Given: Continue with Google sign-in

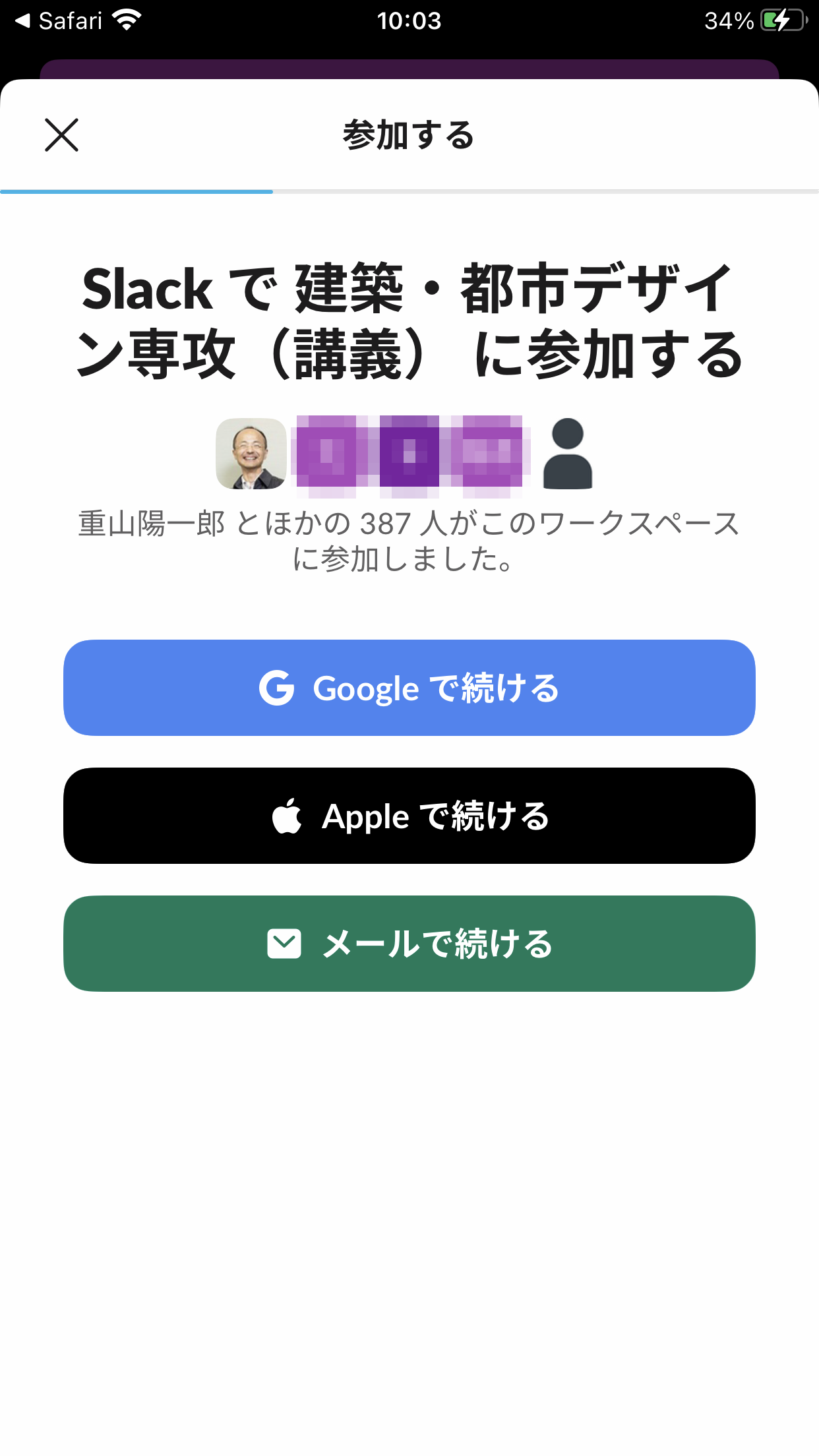Looking at the screenshot, I should click(x=409, y=688).
